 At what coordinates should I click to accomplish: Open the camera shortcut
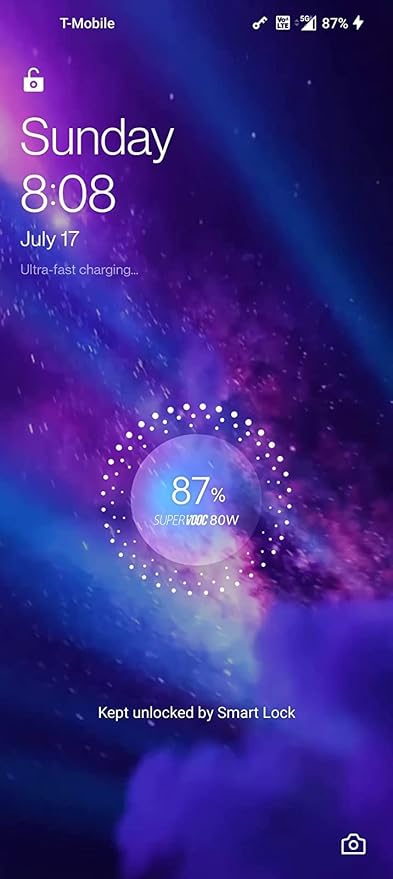pos(353,844)
